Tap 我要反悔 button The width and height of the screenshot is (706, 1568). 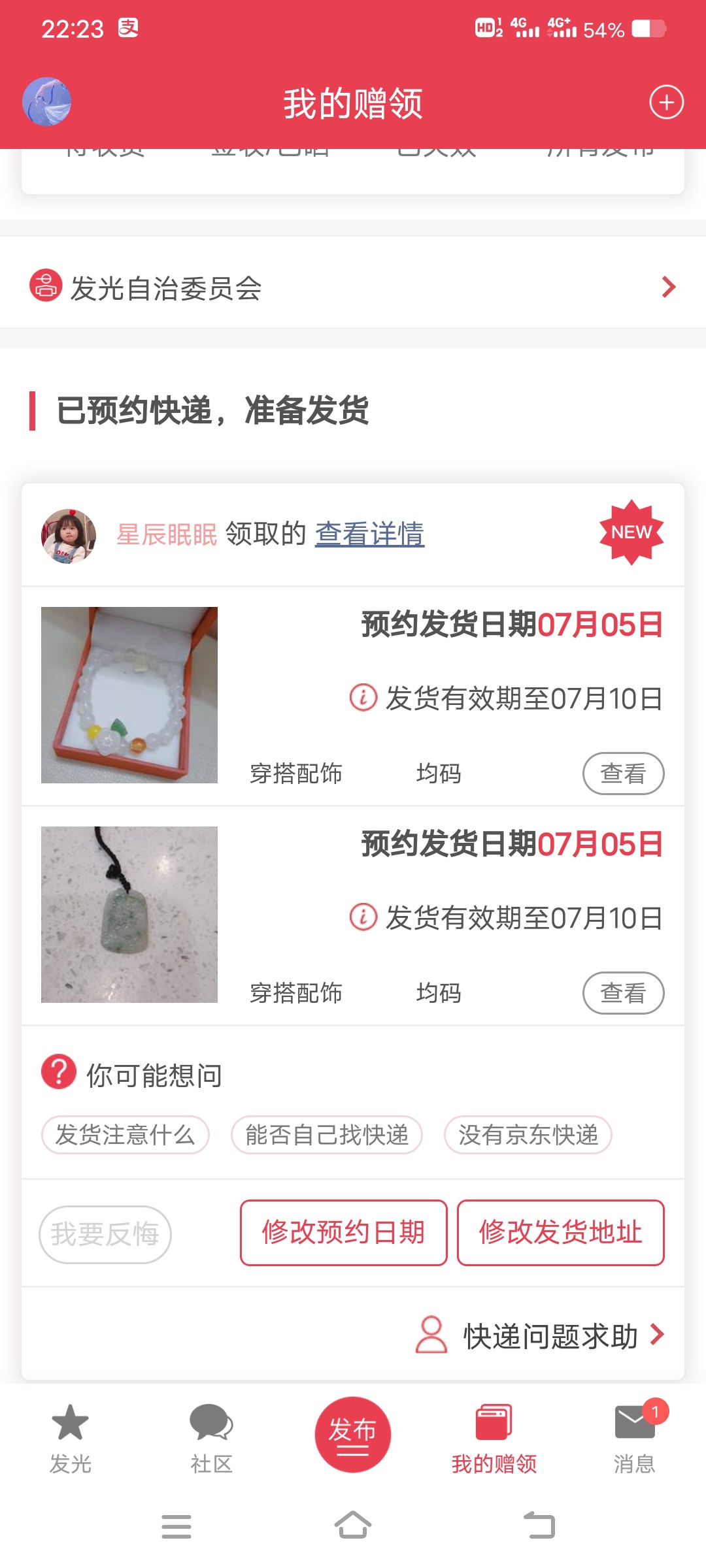[x=105, y=1234]
